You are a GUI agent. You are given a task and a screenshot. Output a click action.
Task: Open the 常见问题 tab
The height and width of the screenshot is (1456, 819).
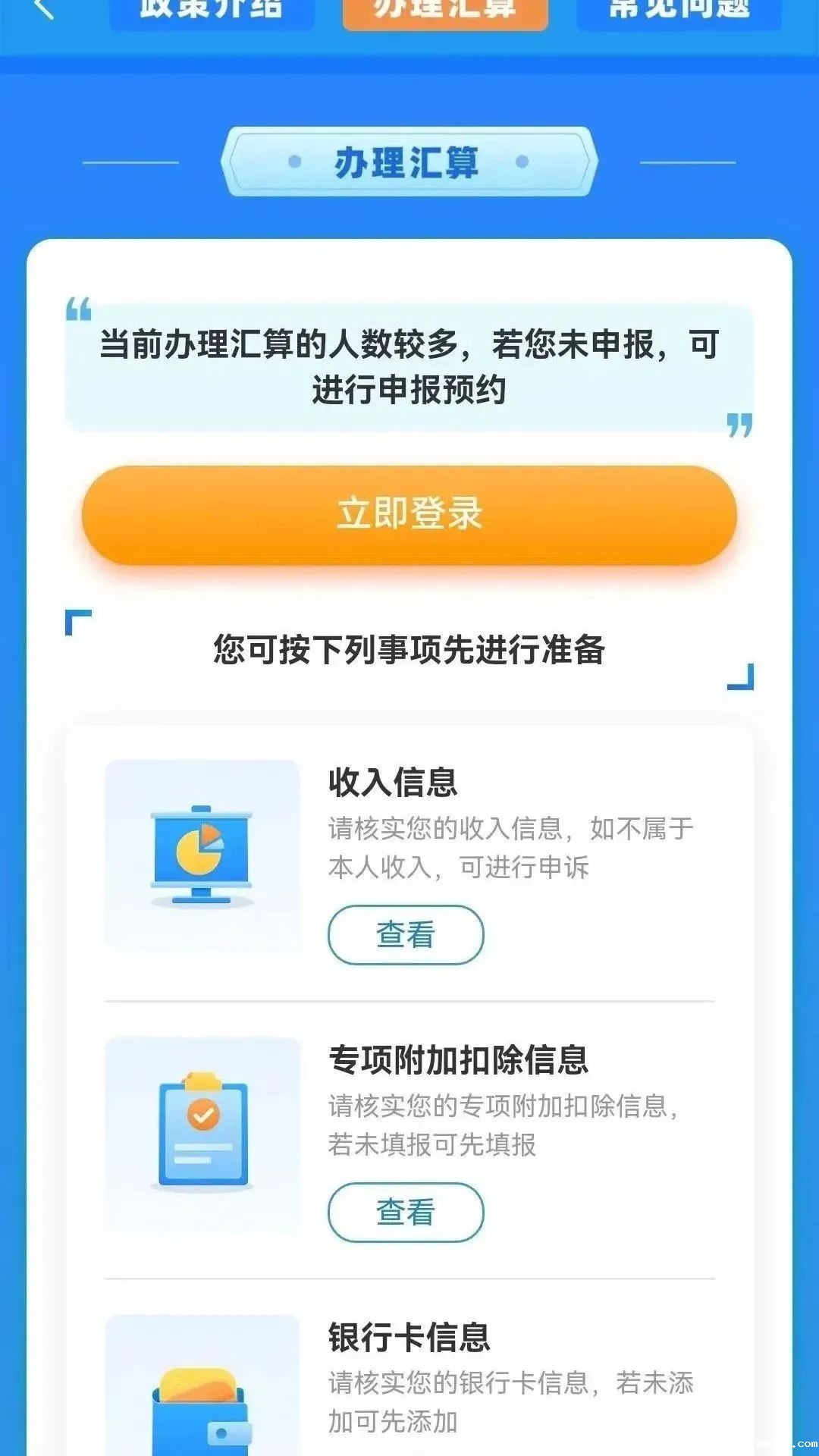point(679,12)
